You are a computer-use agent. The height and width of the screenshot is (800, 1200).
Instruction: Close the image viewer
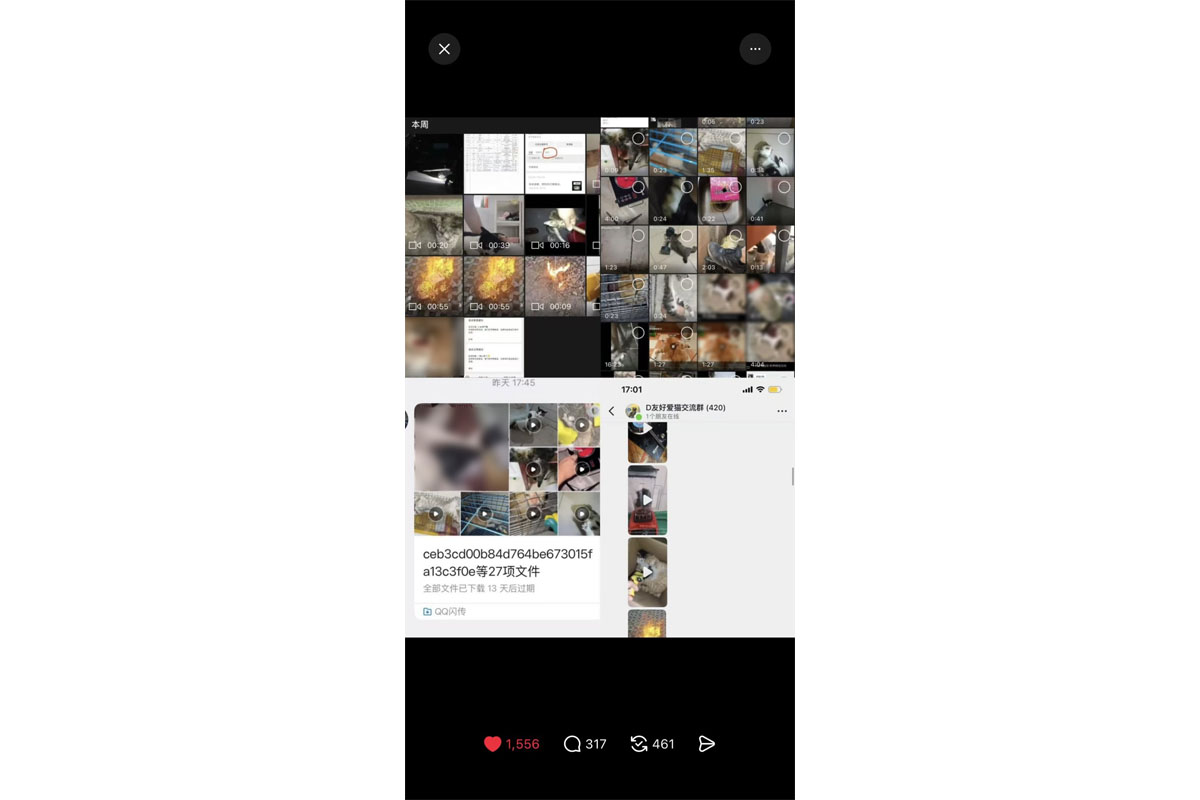444,49
